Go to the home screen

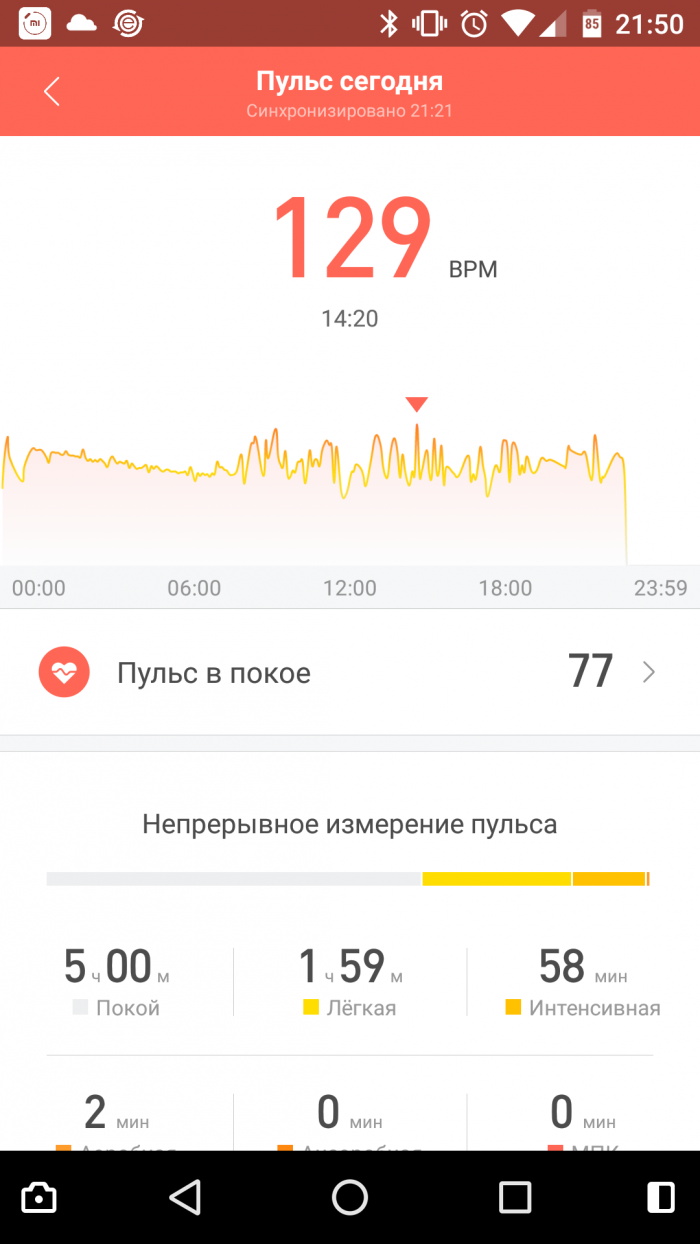click(x=350, y=1197)
